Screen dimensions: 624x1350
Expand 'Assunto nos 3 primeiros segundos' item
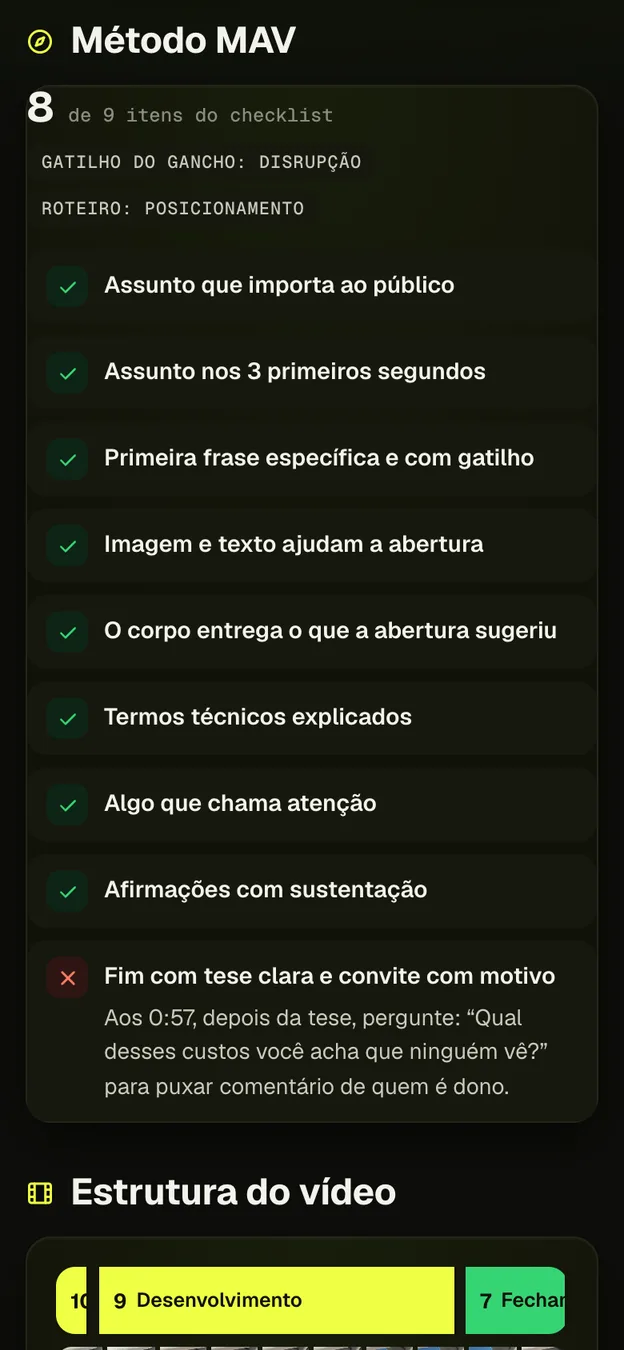click(312, 372)
